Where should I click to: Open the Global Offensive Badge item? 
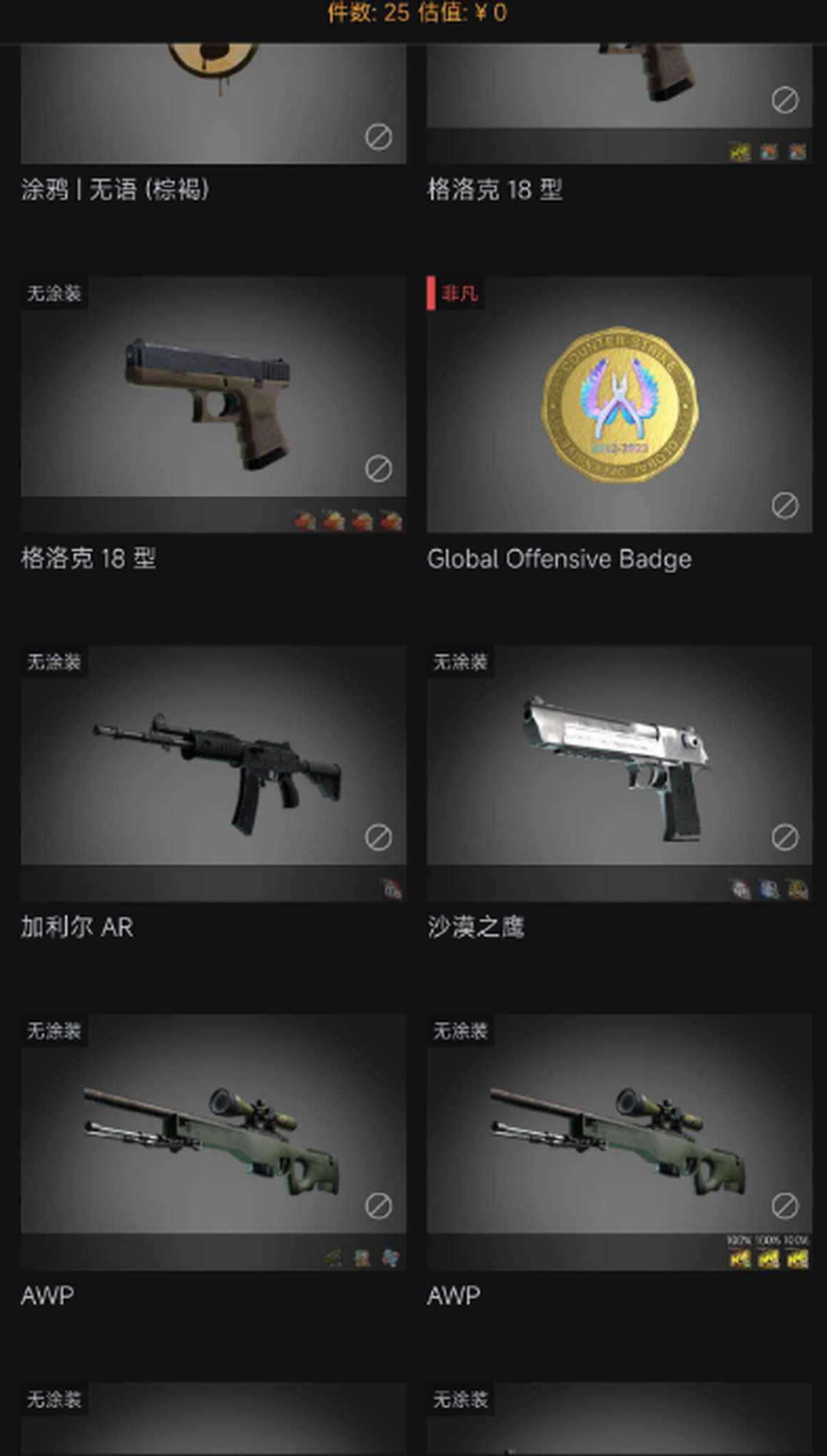pyautogui.click(x=619, y=404)
